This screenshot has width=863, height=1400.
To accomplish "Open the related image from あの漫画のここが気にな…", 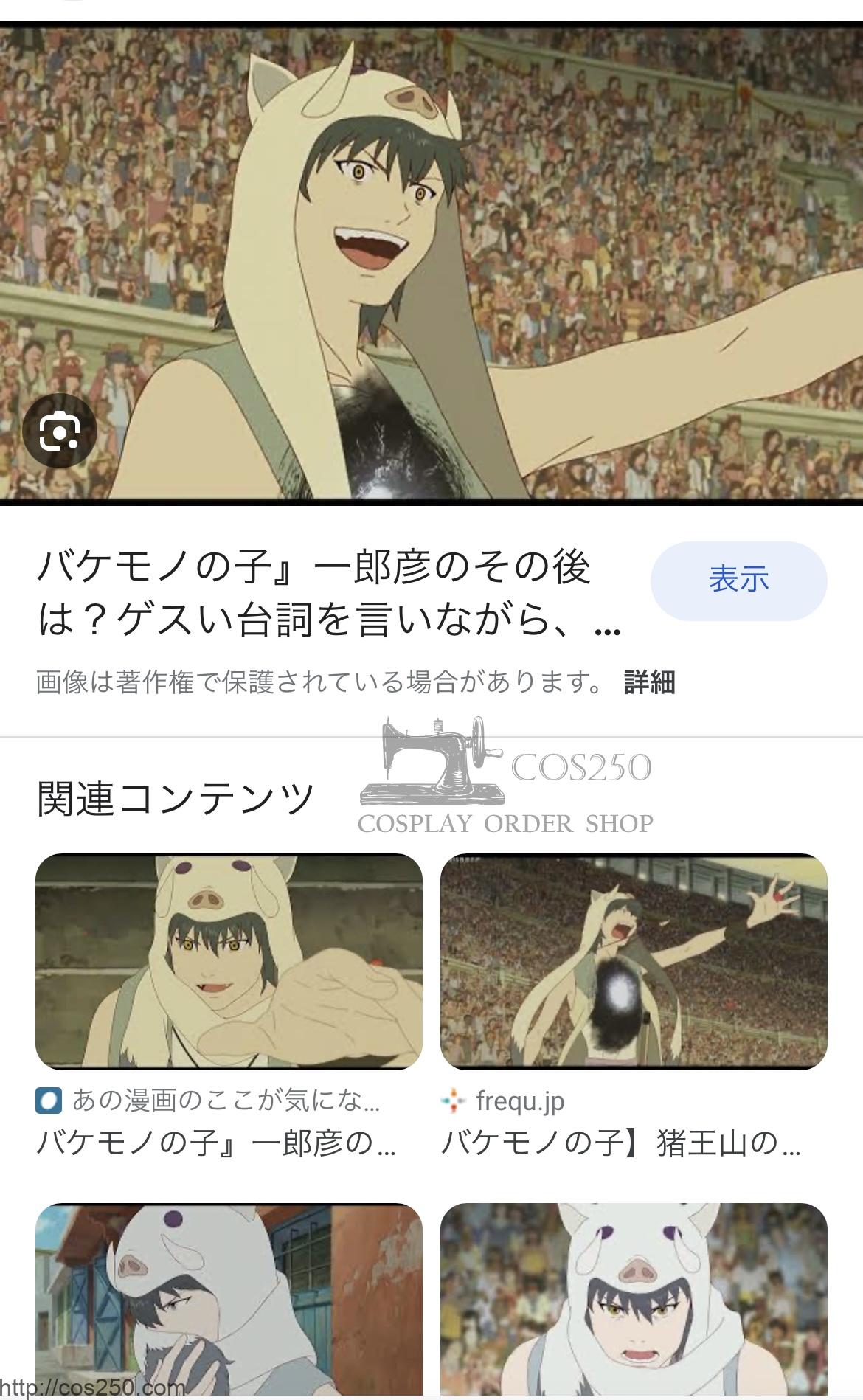I will pos(229,961).
